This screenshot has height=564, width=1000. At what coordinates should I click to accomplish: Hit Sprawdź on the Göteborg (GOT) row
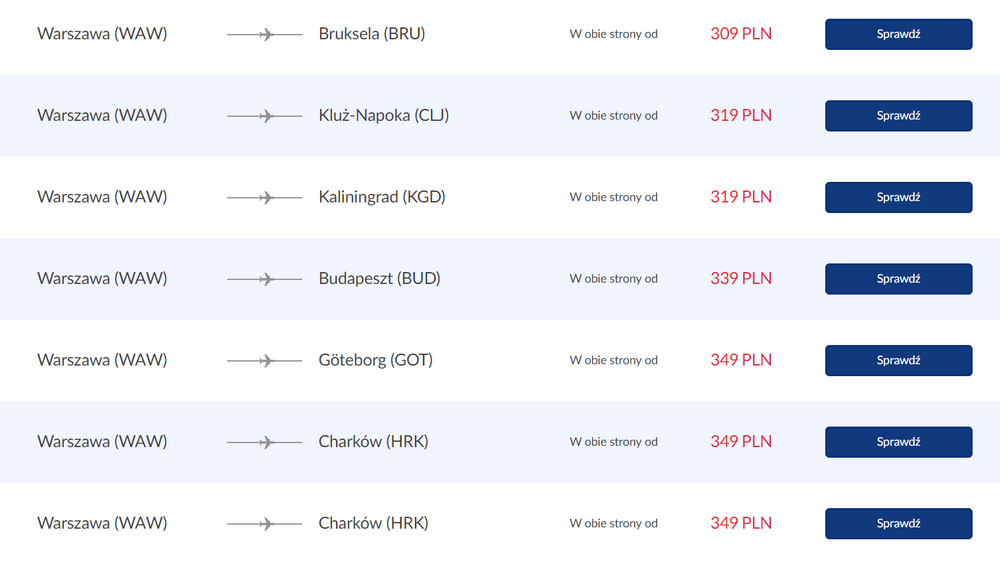898,360
